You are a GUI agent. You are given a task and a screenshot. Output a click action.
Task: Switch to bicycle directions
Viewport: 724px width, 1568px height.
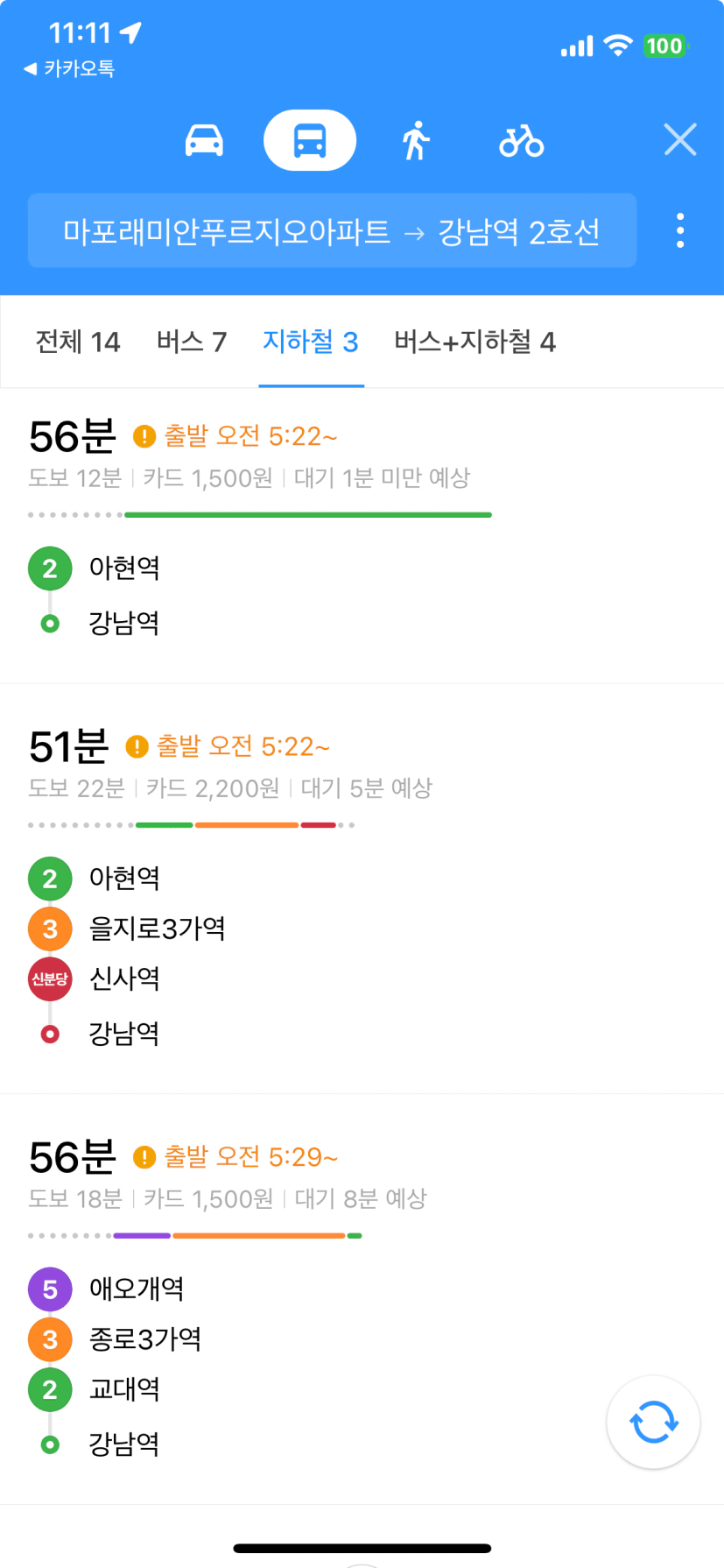pos(522,140)
